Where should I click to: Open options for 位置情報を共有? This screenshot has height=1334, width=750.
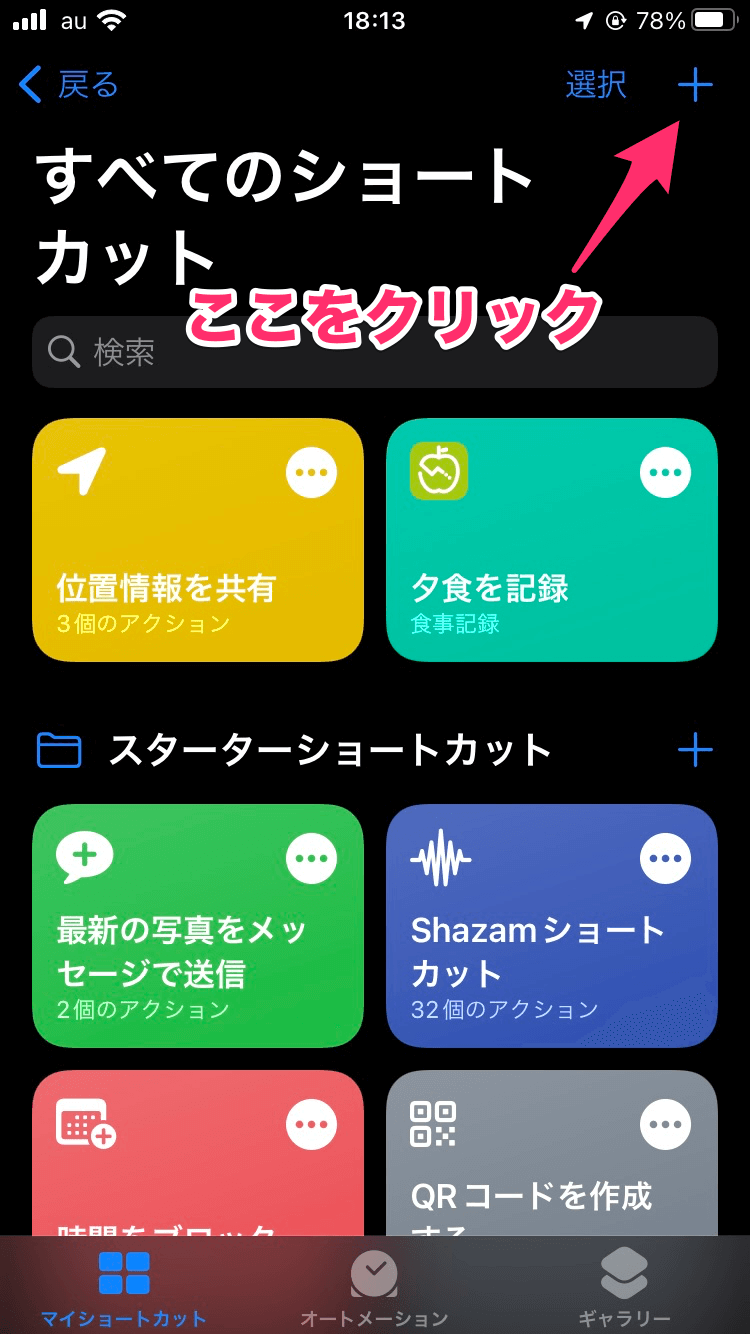click(312, 474)
